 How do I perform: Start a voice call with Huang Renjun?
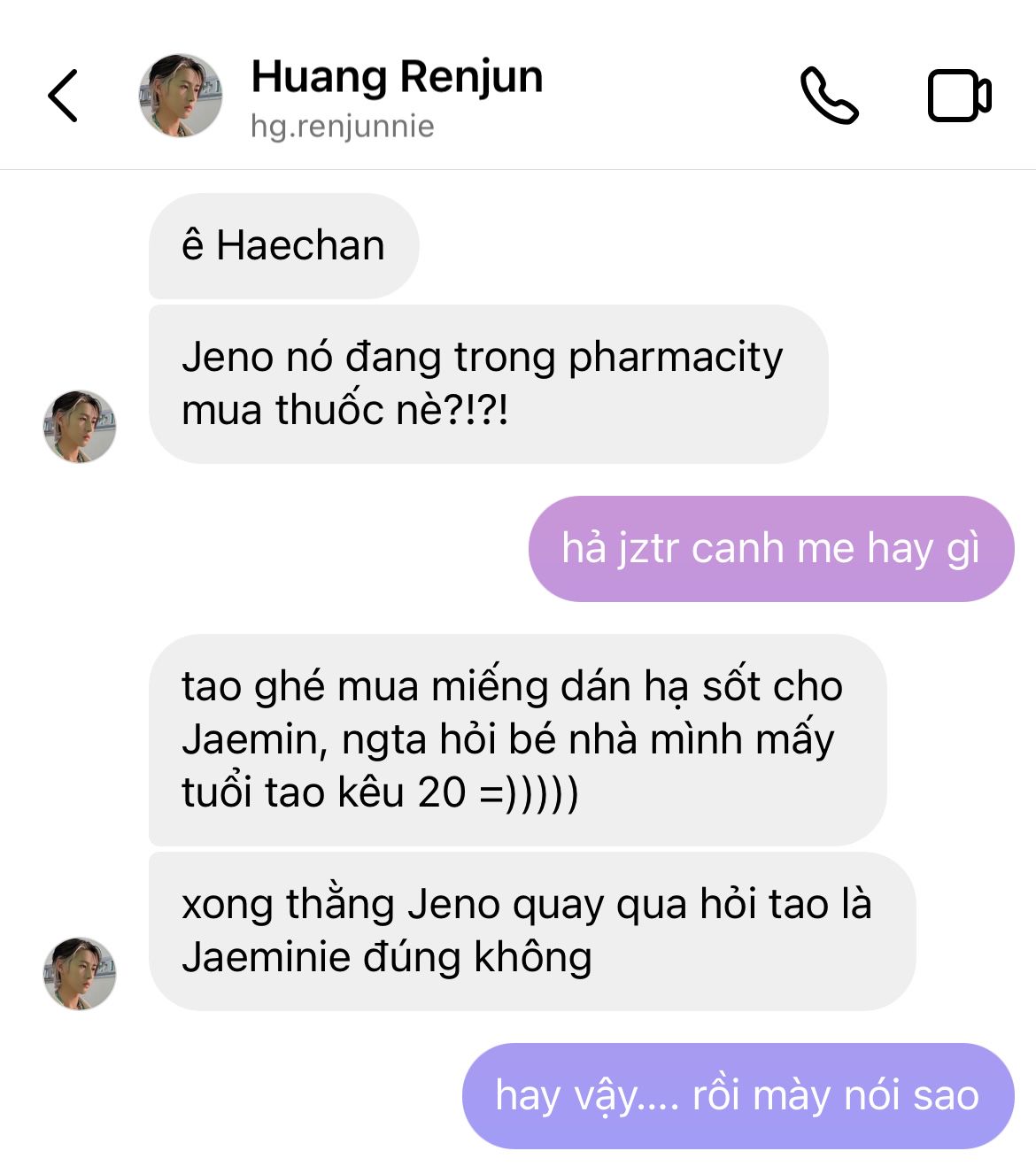829,96
